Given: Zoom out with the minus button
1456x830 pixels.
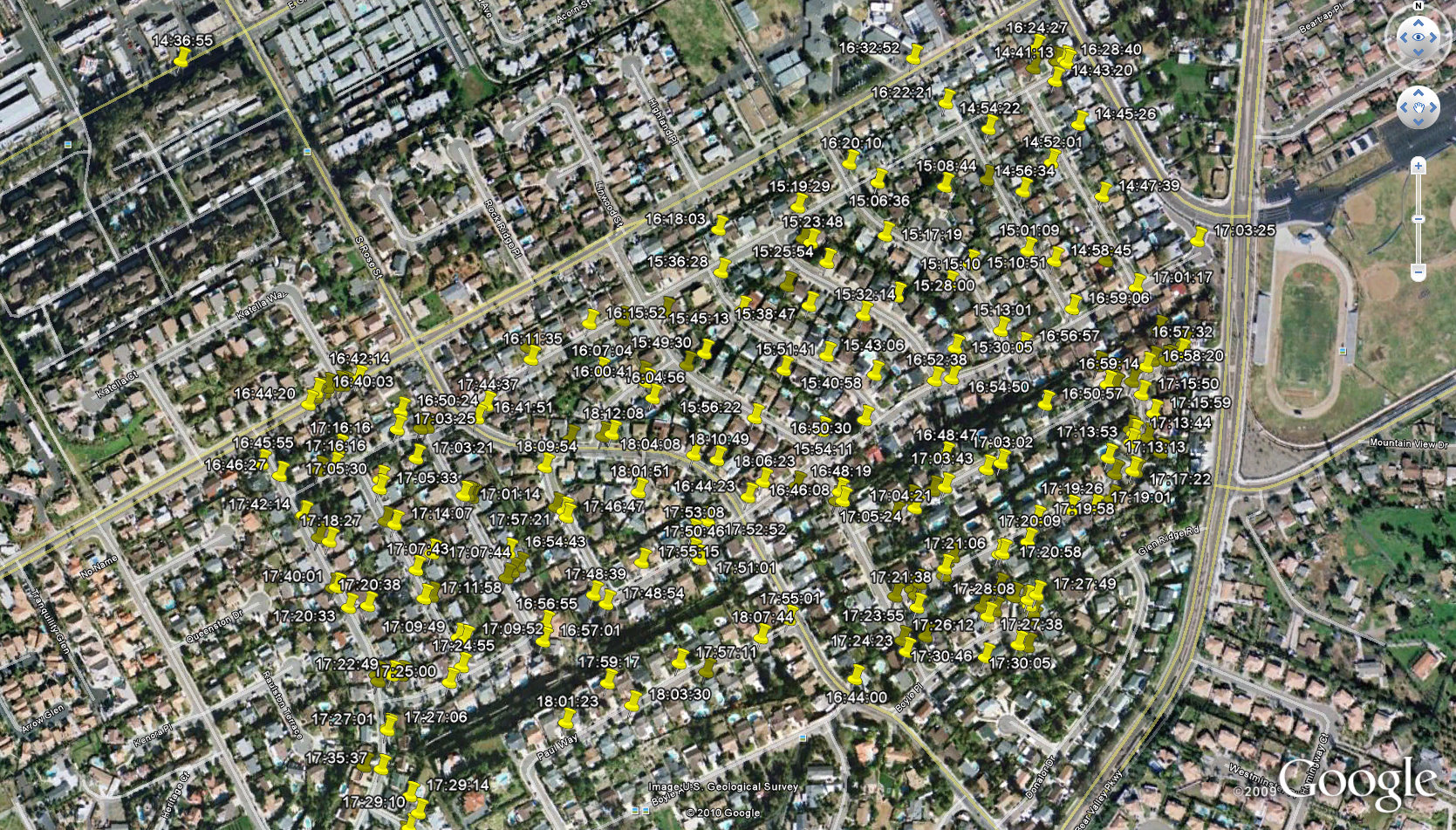Looking at the screenshot, I should tap(1418, 272).
